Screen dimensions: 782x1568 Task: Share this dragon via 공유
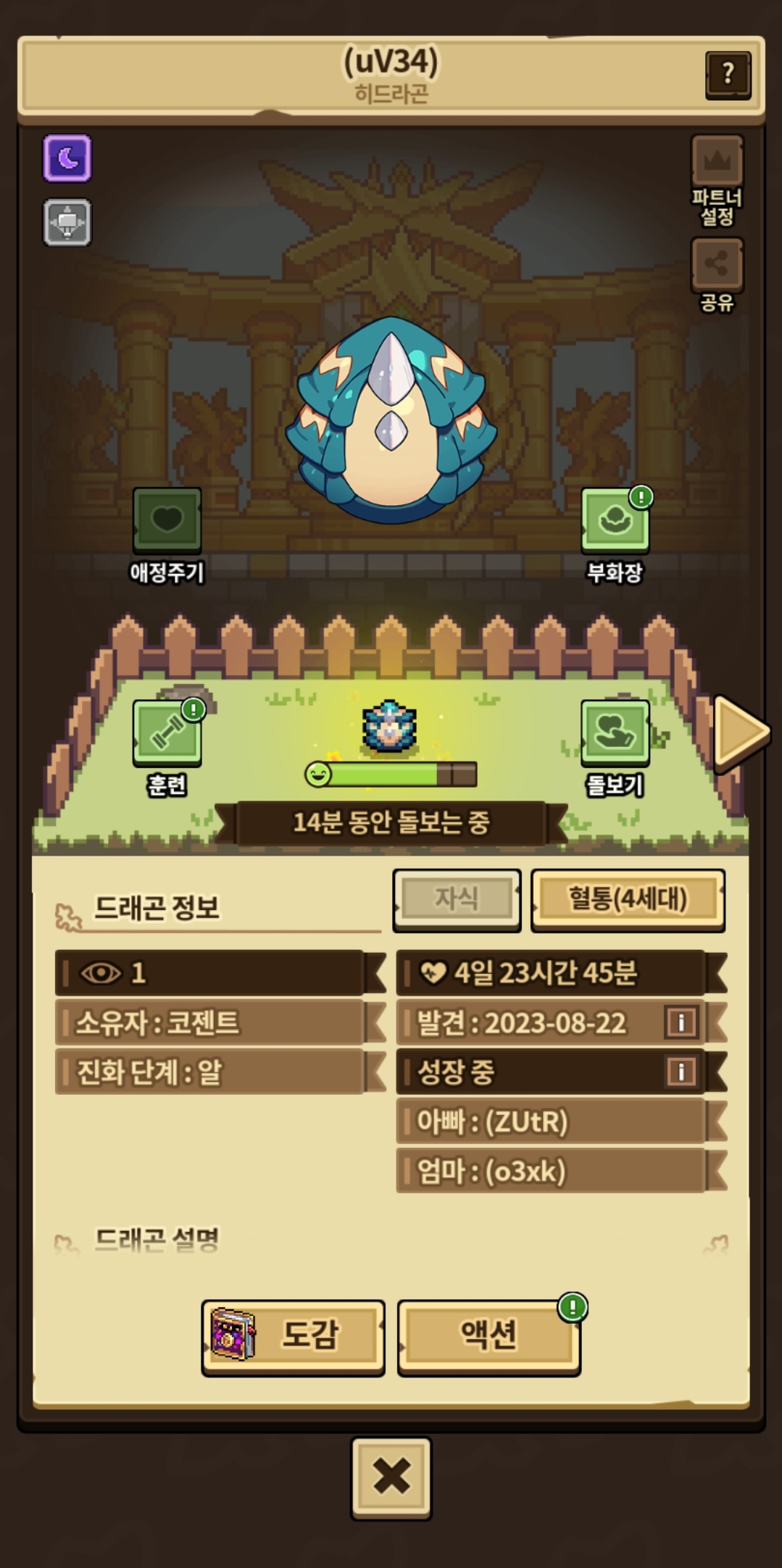(716, 264)
